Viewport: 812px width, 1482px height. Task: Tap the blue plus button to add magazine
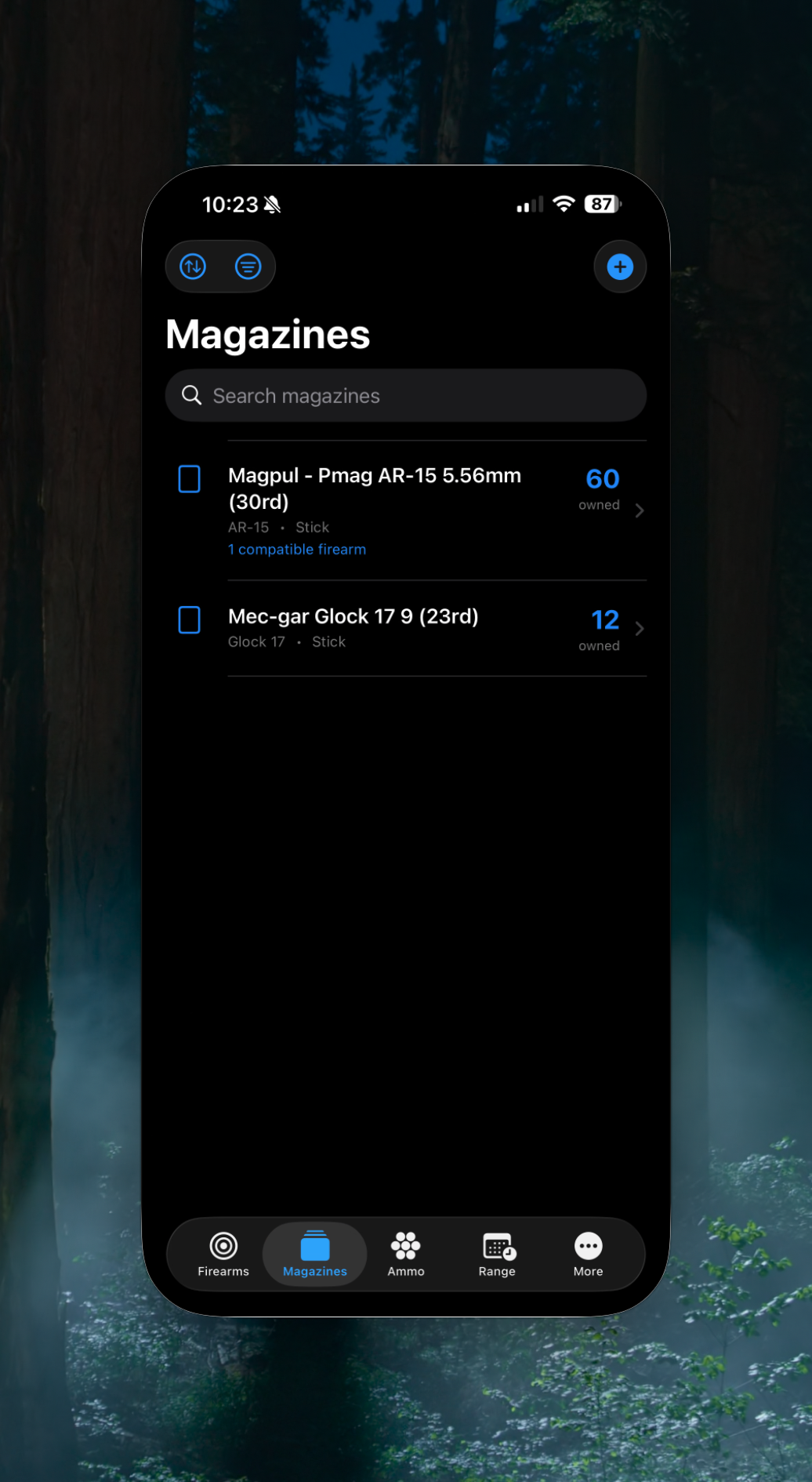tap(619, 267)
